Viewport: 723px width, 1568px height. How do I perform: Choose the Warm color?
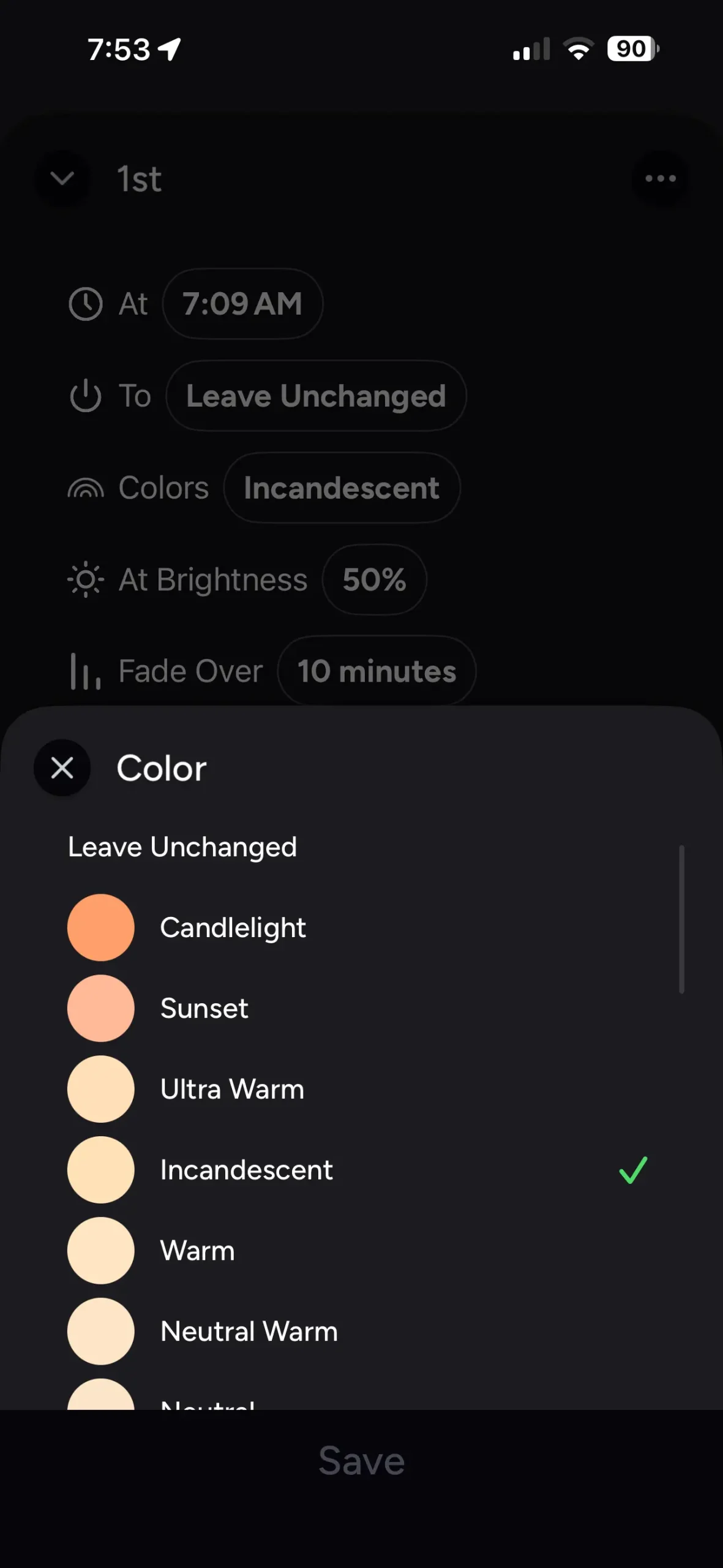tap(197, 1251)
